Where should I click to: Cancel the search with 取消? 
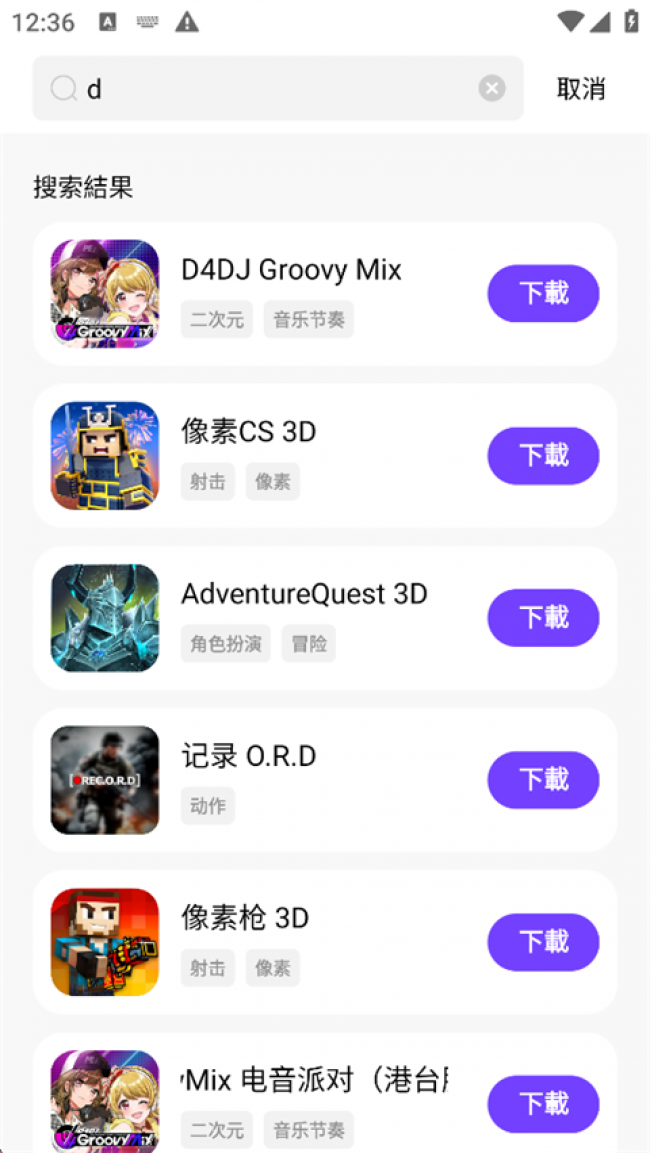pos(581,89)
